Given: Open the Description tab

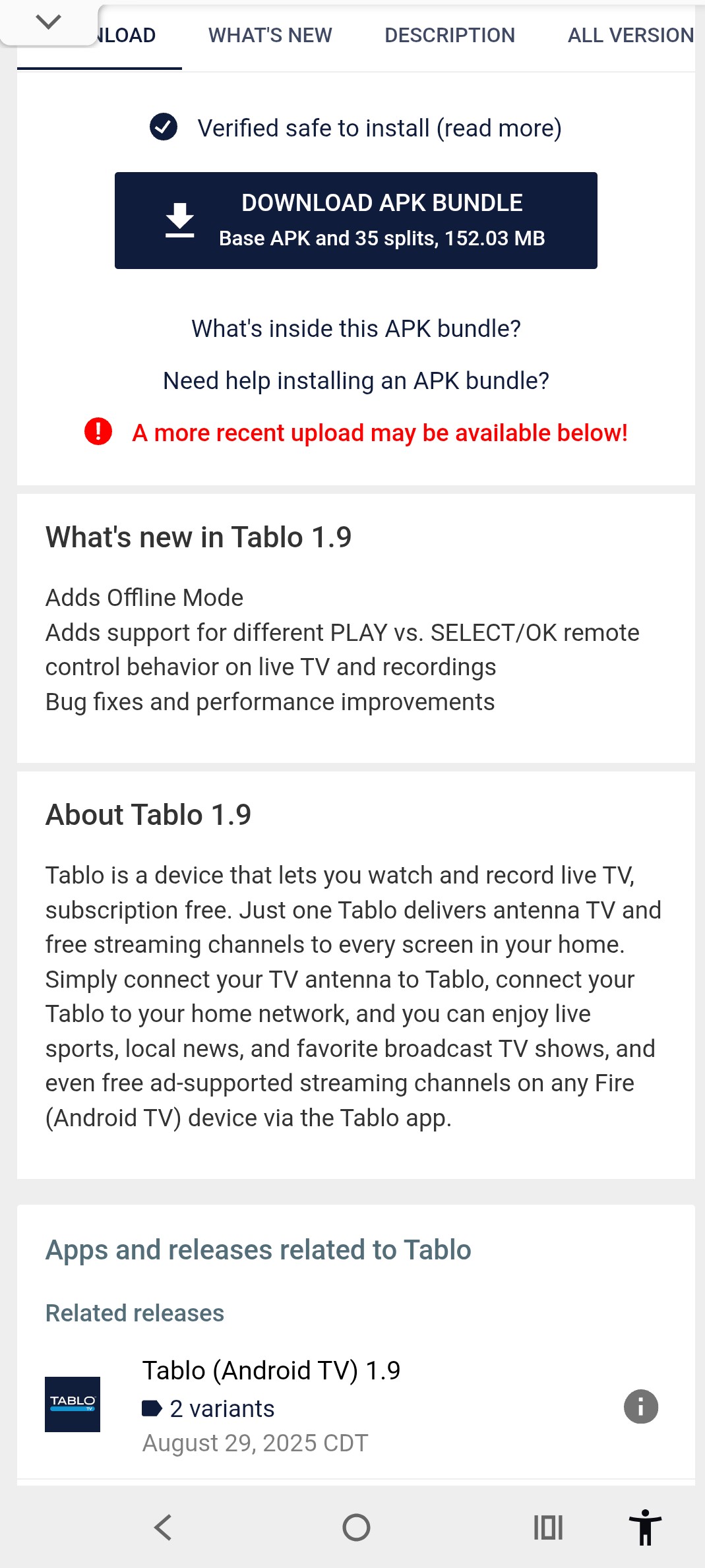Looking at the screenshot, I should click(449, 36).
